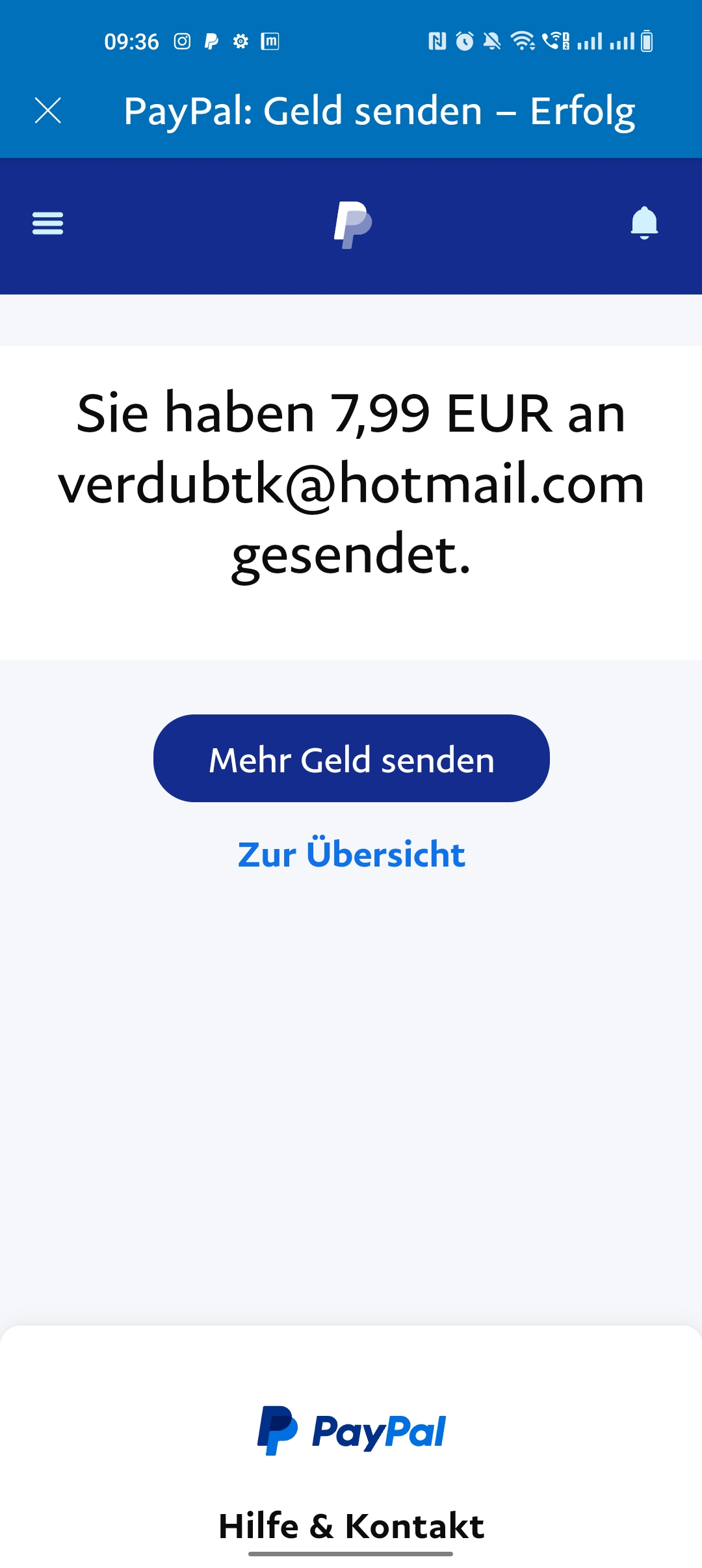Tap Mehr Geld senden button
The image size is (702, 1568).
tap(351, 759)
